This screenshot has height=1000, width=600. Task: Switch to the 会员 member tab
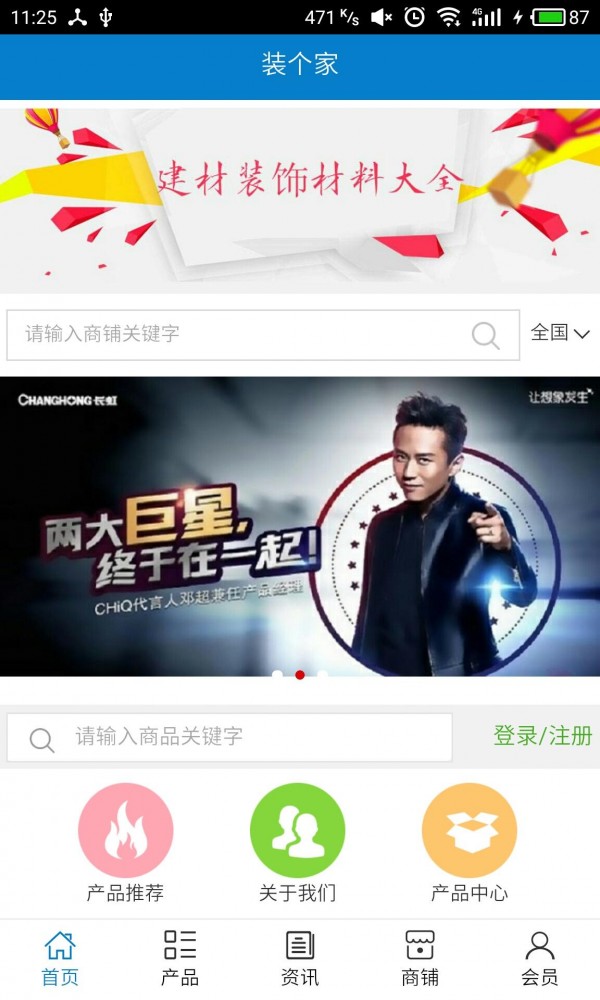[x=540, y=958]
